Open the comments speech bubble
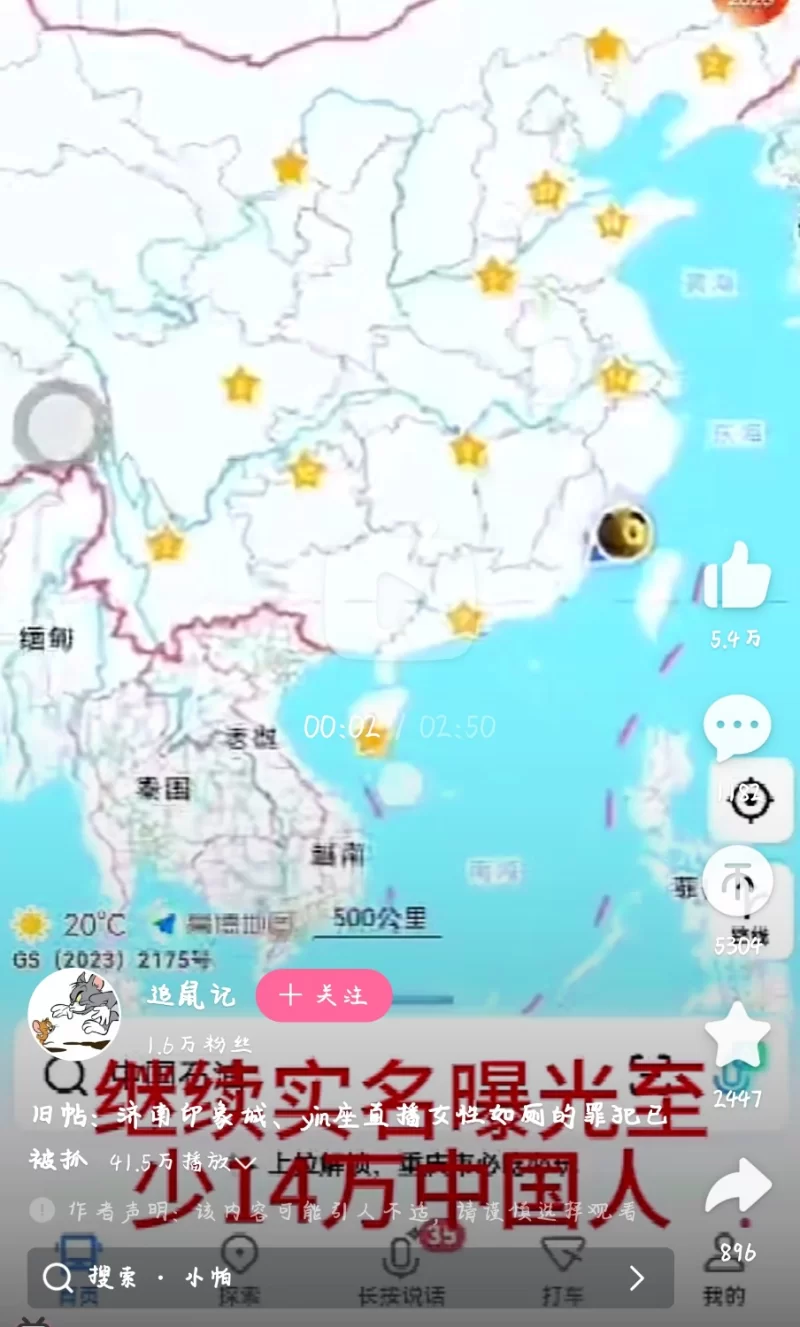Viewport: 800px width, 1327px height. [737, 727]
